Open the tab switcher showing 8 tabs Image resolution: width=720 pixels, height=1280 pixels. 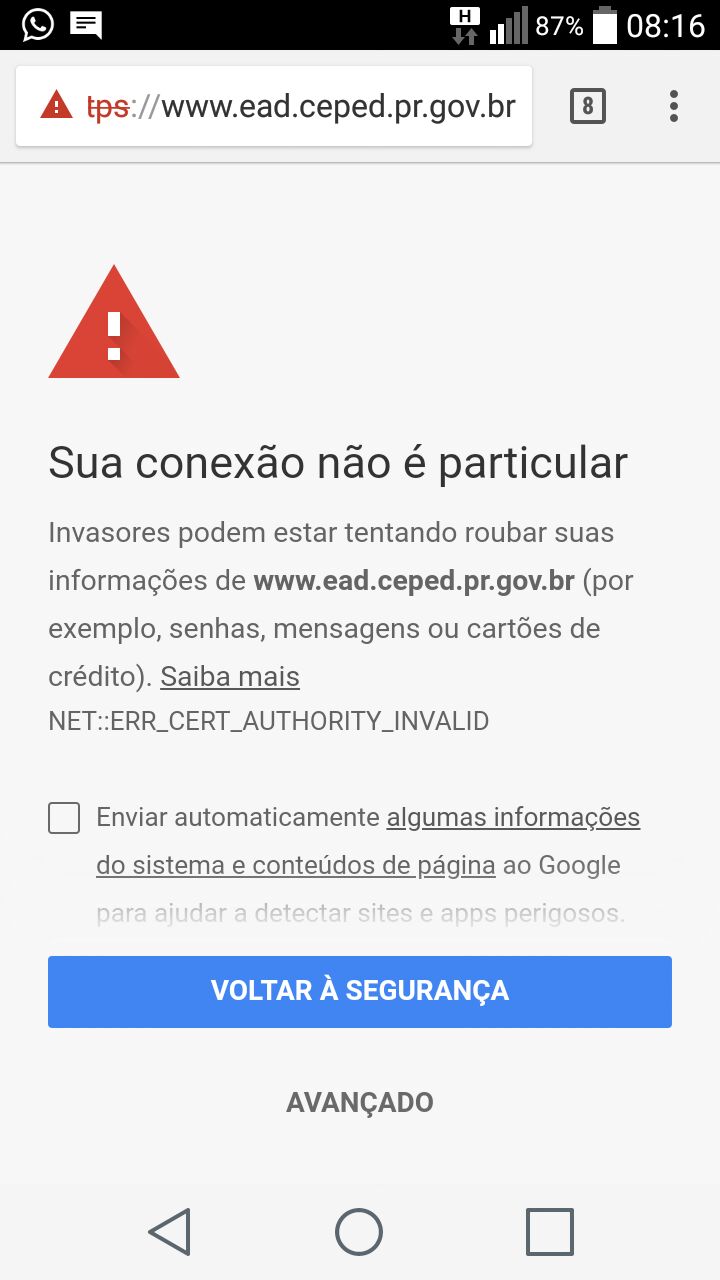pyautogui.click(x=588, y=106)
